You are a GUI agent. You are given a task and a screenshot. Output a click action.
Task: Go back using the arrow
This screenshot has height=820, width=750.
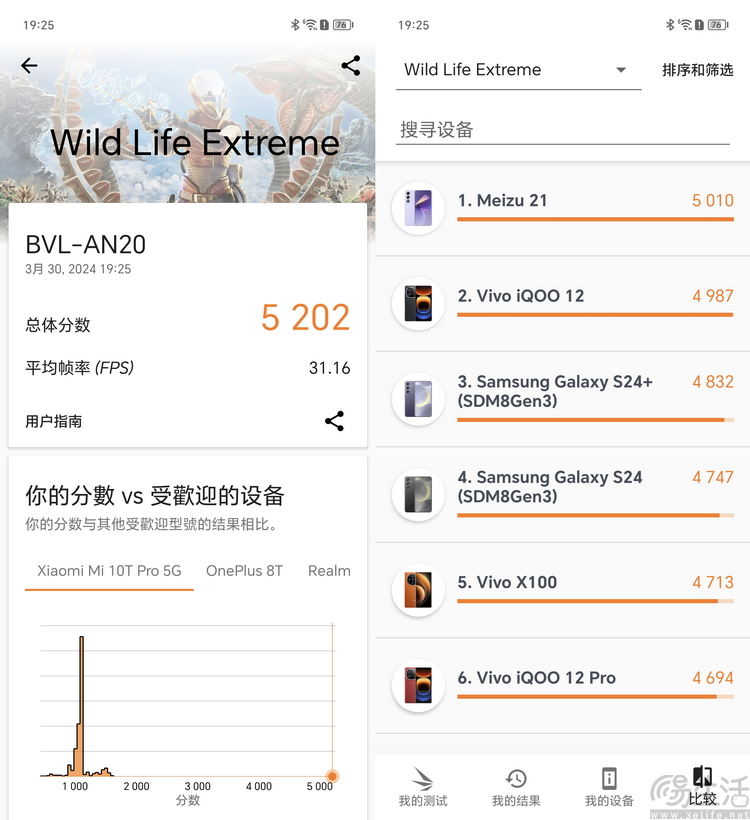pos(29,66)
